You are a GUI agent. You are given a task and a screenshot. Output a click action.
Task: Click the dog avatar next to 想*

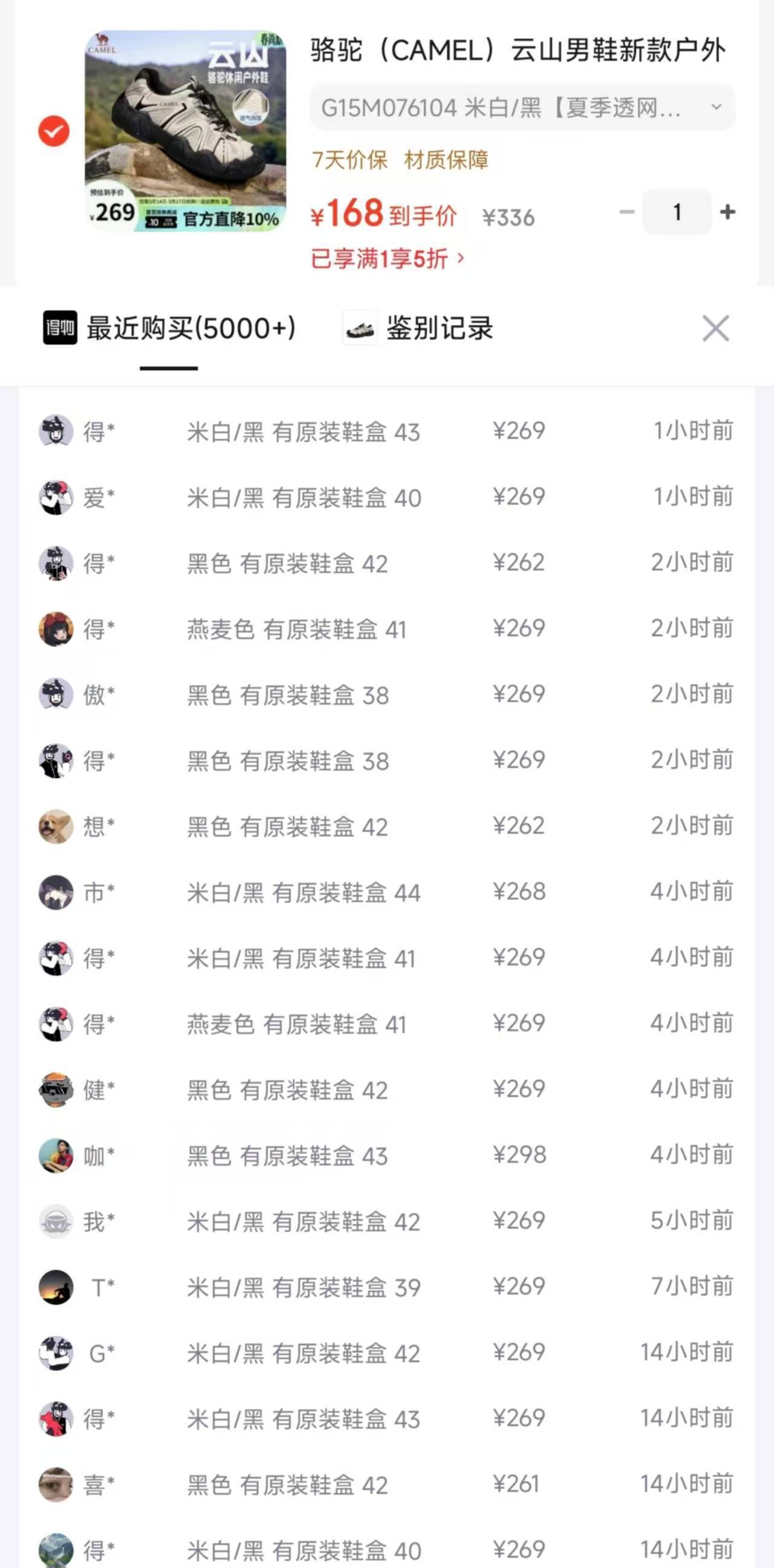pos(56,826)
